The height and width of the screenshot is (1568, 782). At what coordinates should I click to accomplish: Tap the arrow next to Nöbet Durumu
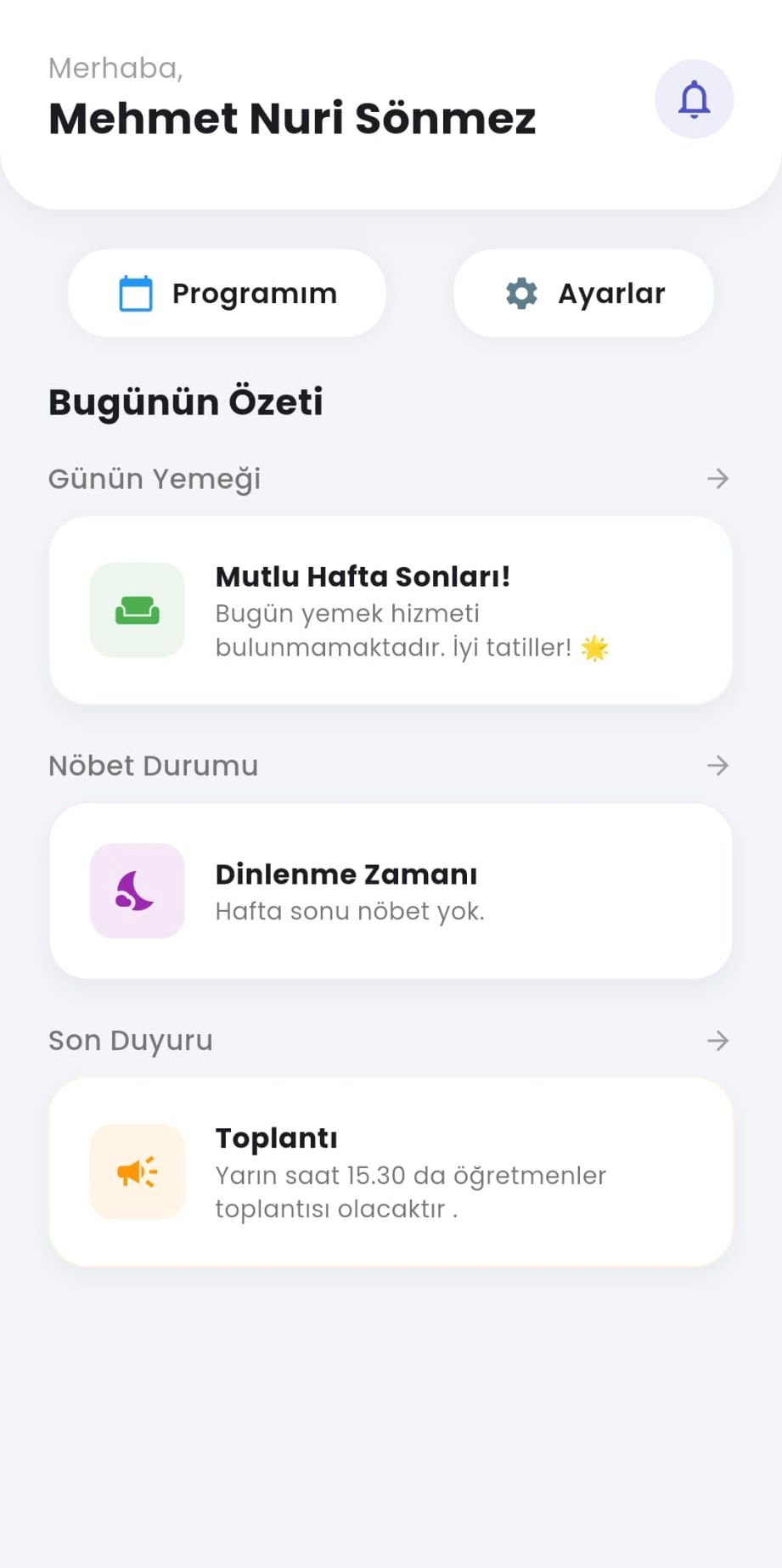click(717, 766)
